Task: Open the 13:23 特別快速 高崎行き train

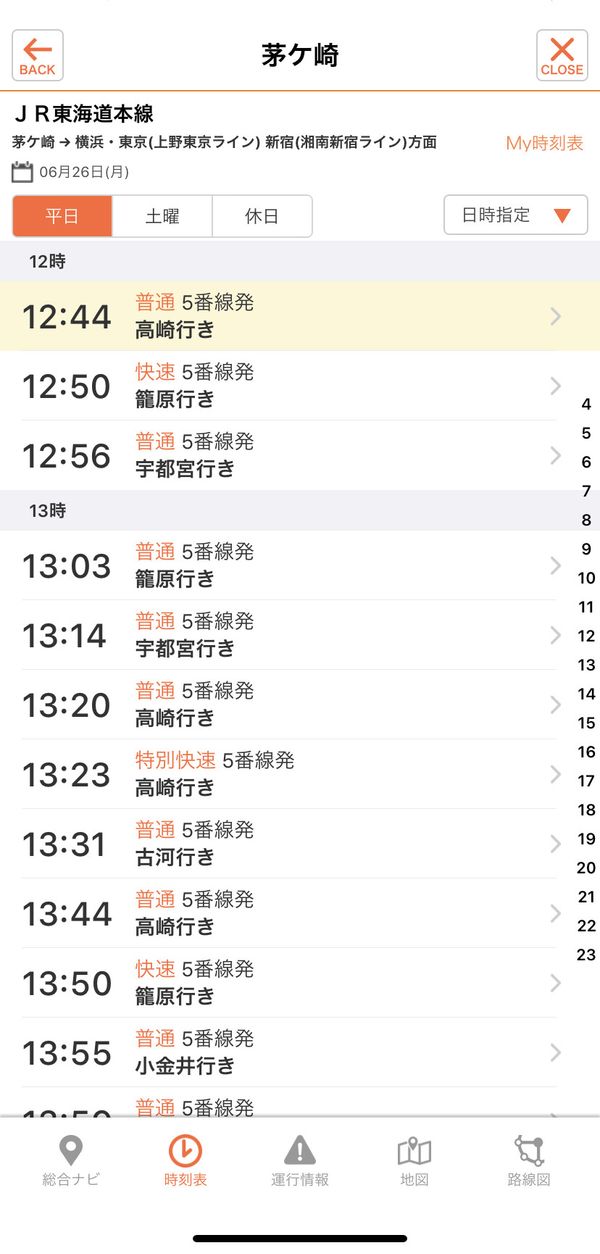Action: (289, 774)
